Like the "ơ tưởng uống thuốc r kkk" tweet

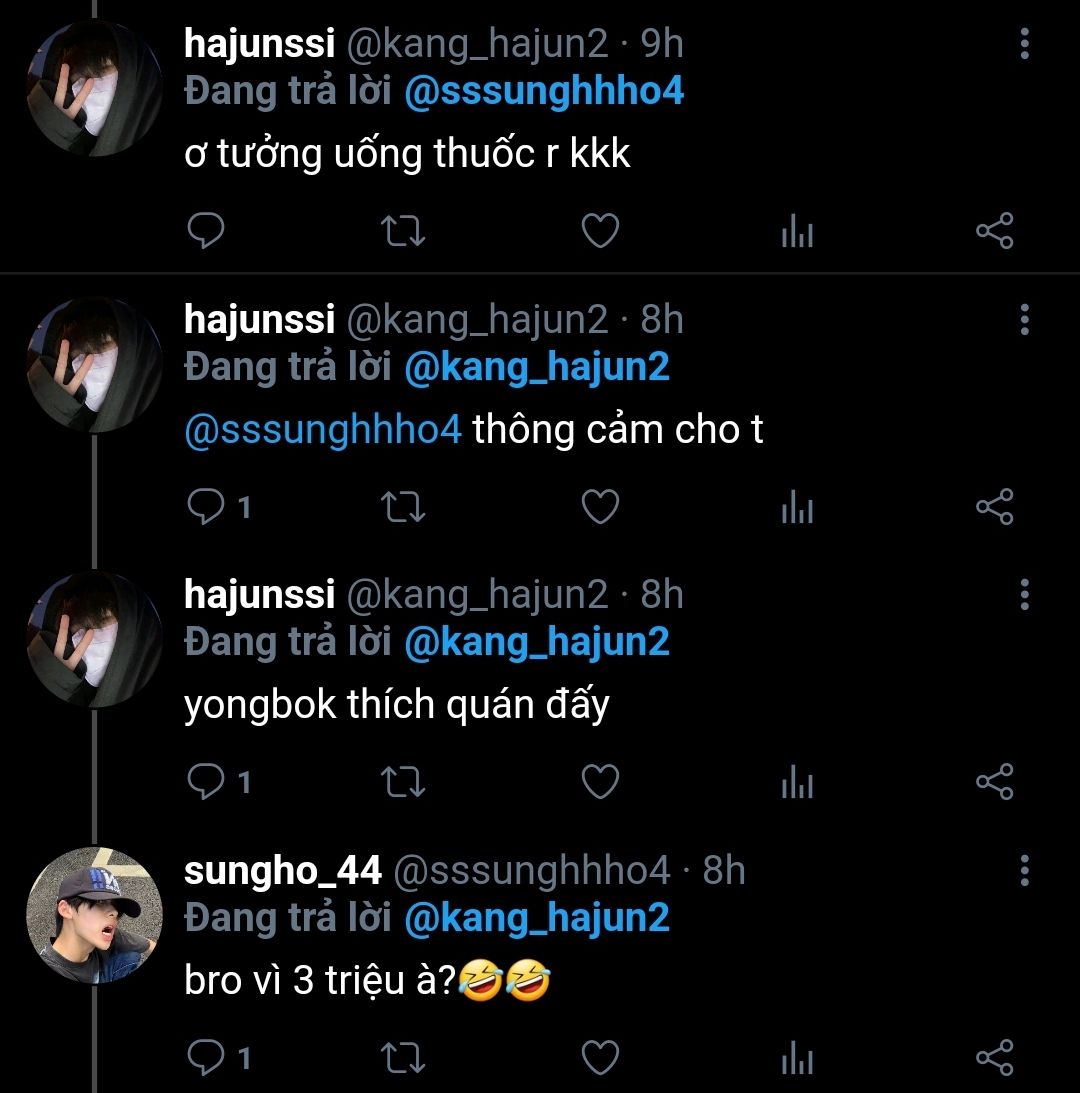(x=600, y=232)
